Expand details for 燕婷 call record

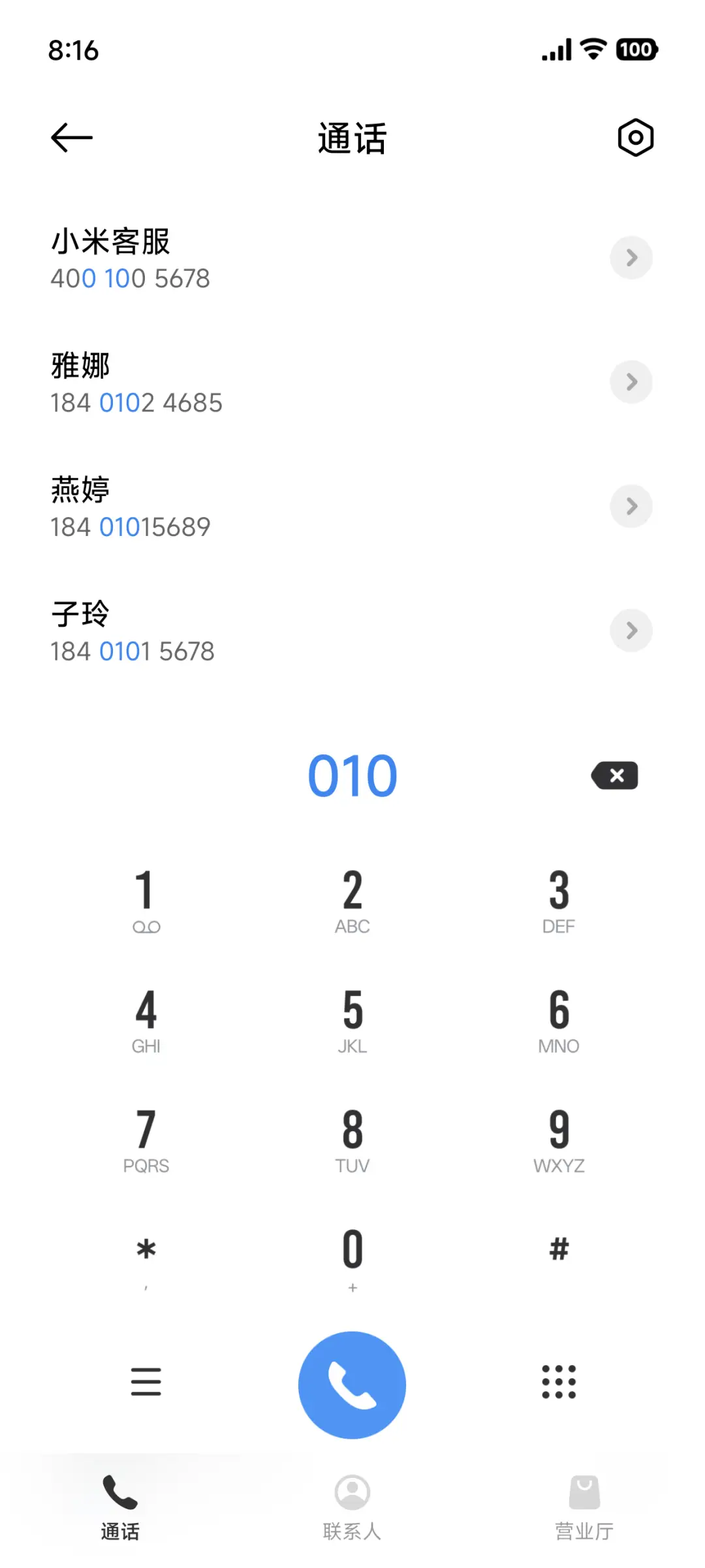click(631, 506)
